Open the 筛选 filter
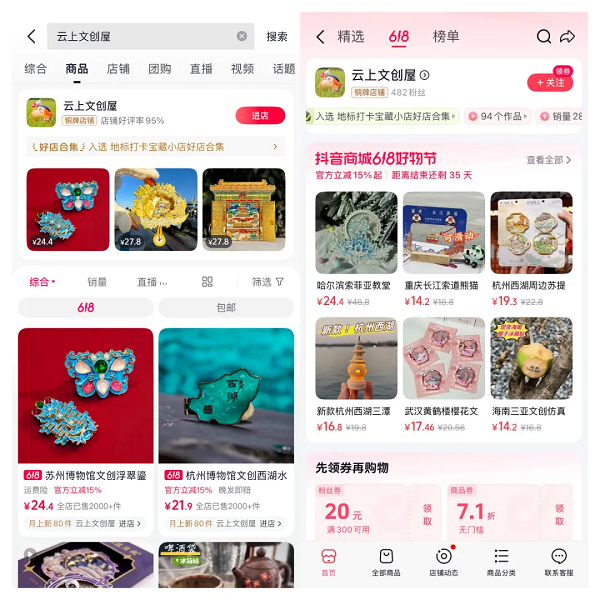Screen dimensions: 600x600 (x=267, y=282)
